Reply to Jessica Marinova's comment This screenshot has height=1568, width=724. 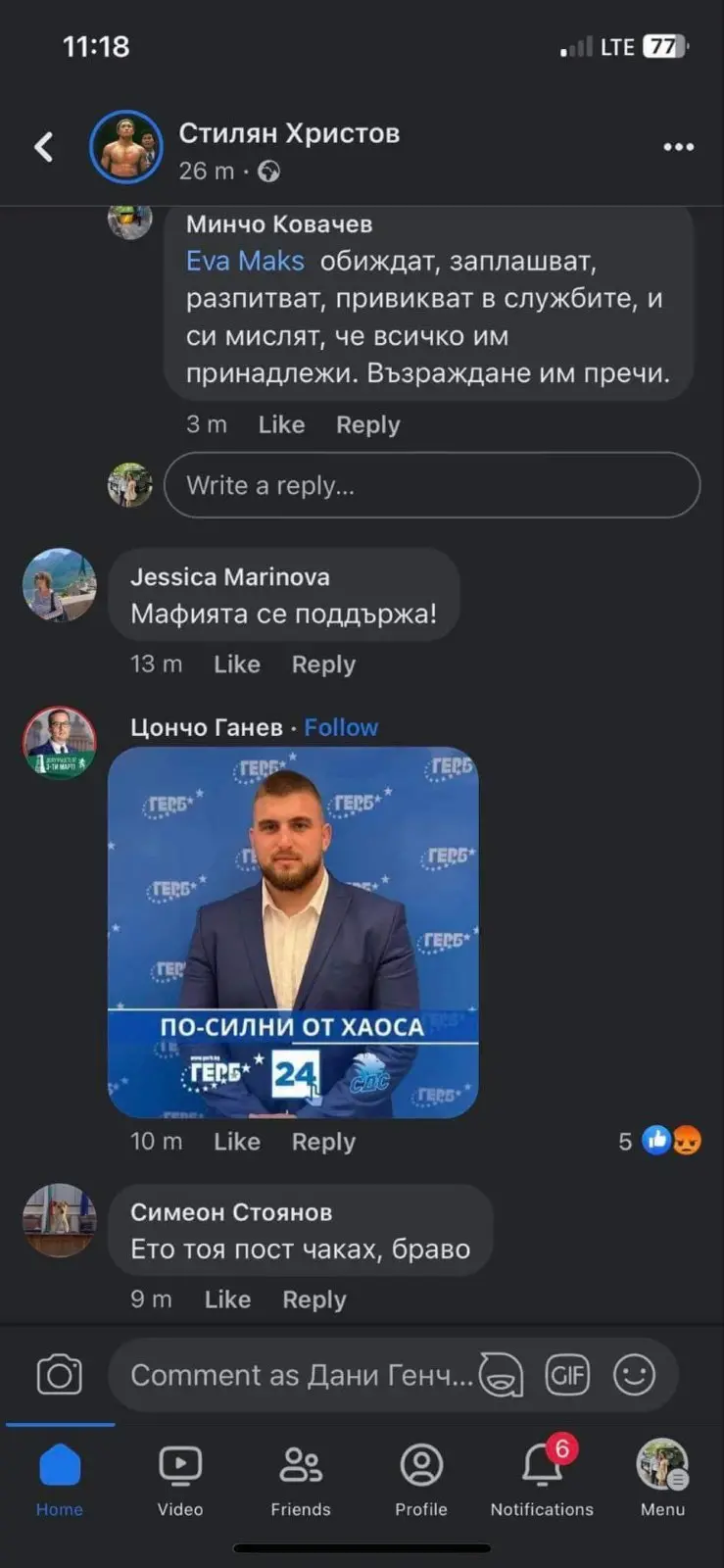click(323, 663)
